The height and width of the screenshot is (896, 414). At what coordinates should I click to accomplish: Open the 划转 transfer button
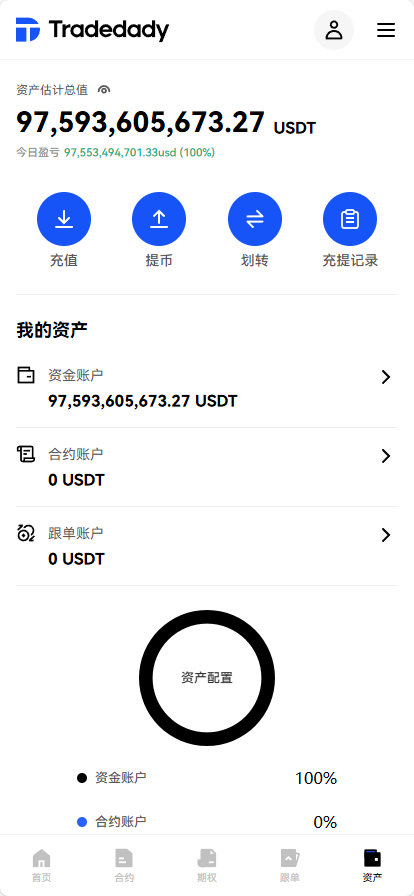254,230
